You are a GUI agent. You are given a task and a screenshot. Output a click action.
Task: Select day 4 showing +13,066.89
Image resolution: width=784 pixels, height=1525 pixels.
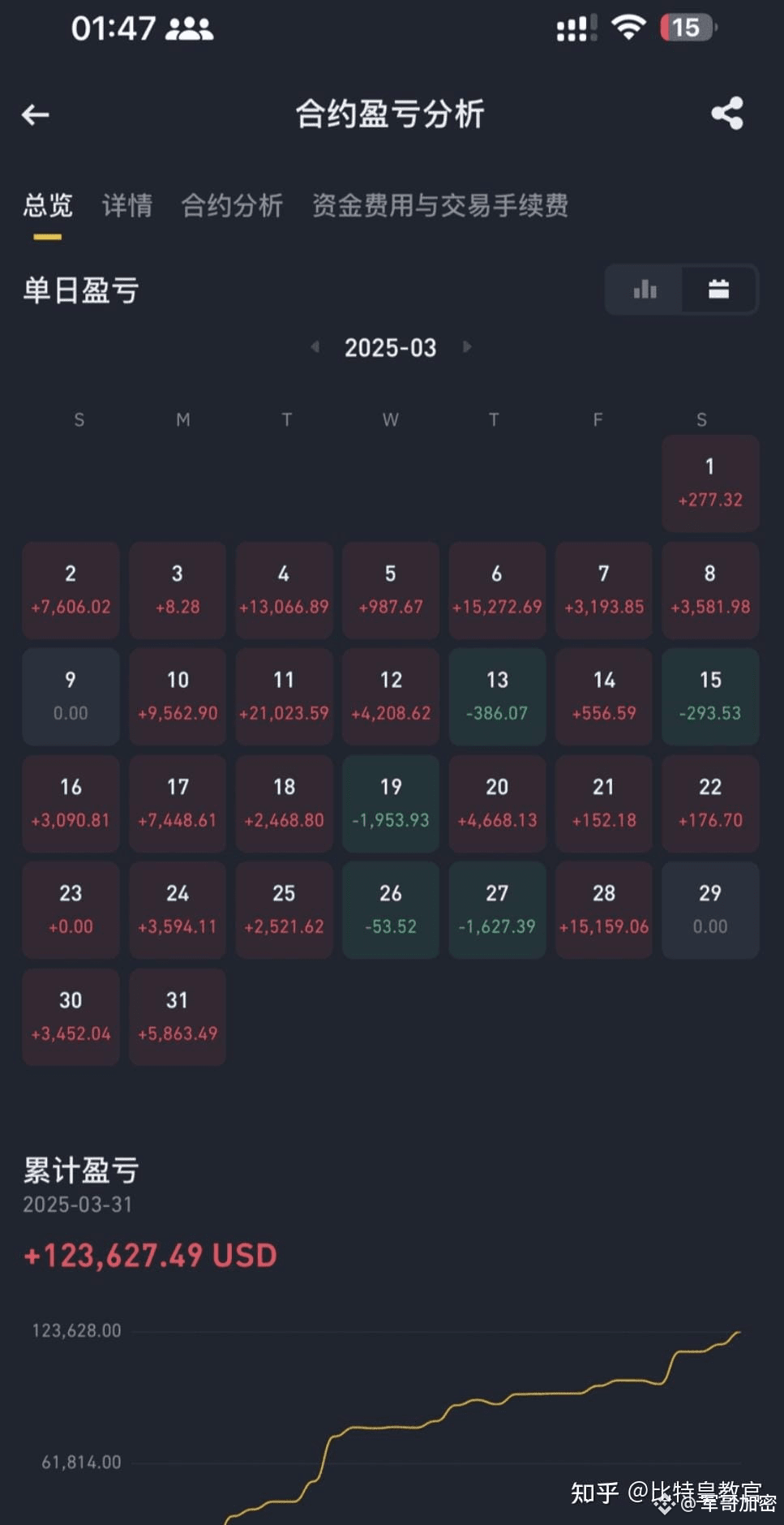click(x=284, y=591)
